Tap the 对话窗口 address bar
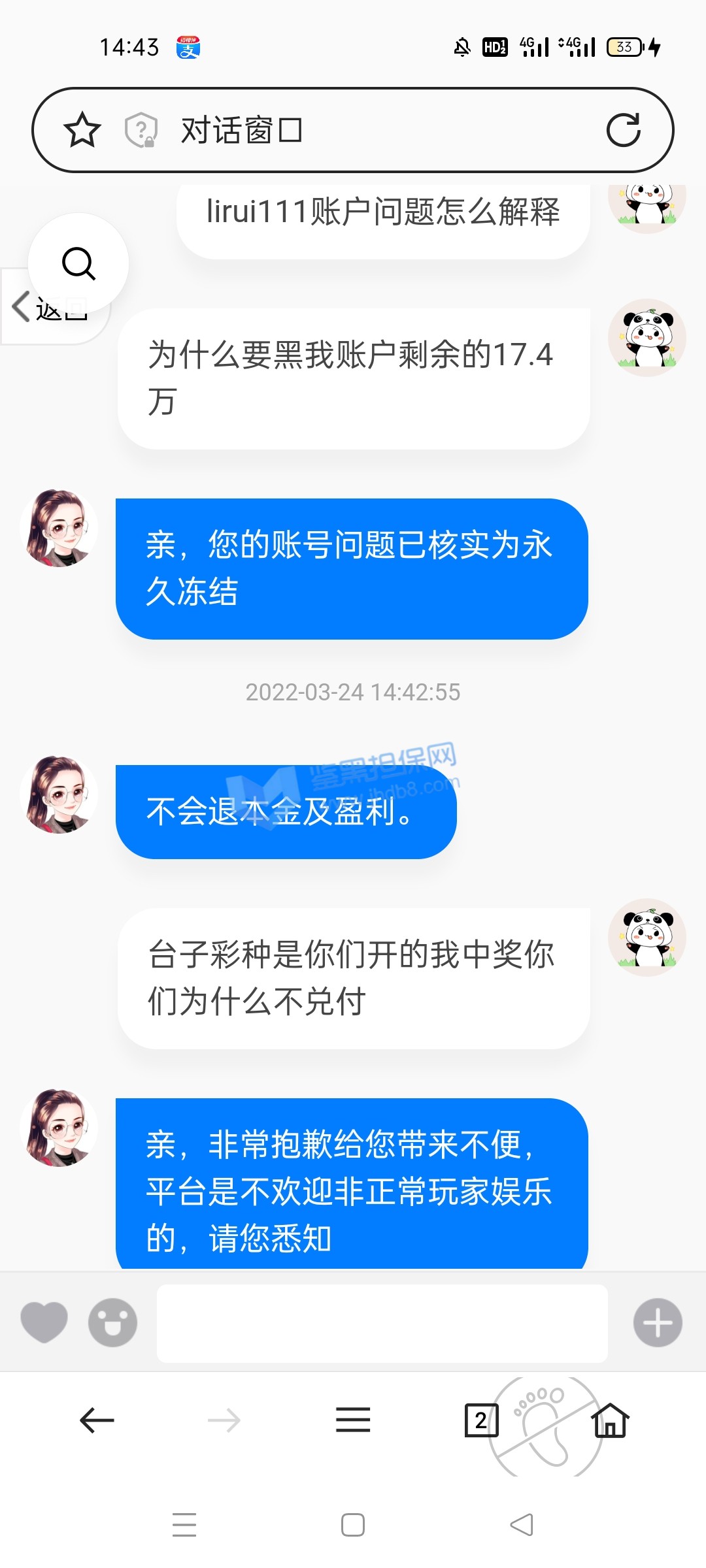Image resolution: width=706 pixels, height=1568 pixels. tap(366, 130)
